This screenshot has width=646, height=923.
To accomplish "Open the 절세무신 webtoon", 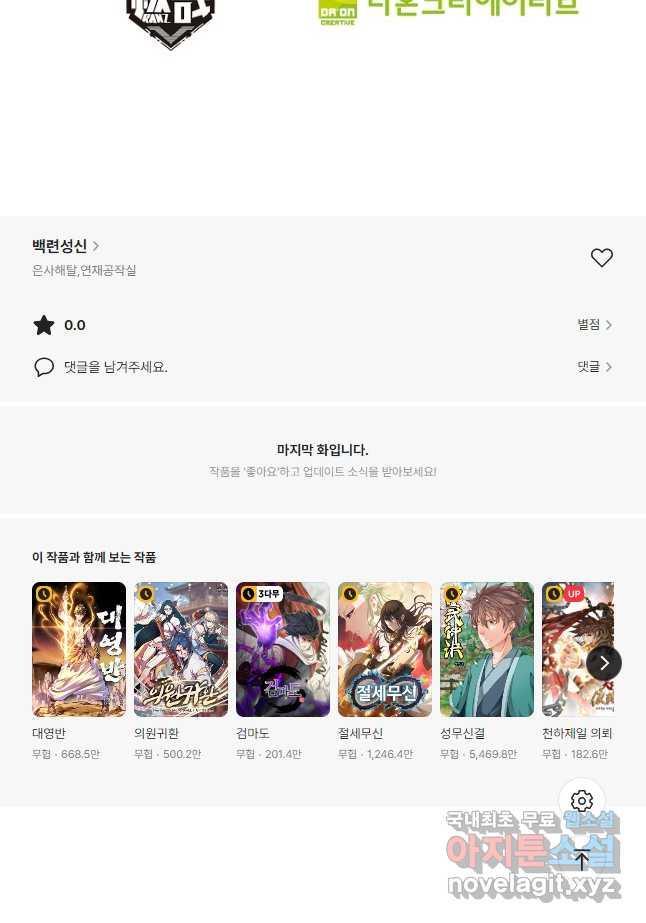I will click(385, 649).
